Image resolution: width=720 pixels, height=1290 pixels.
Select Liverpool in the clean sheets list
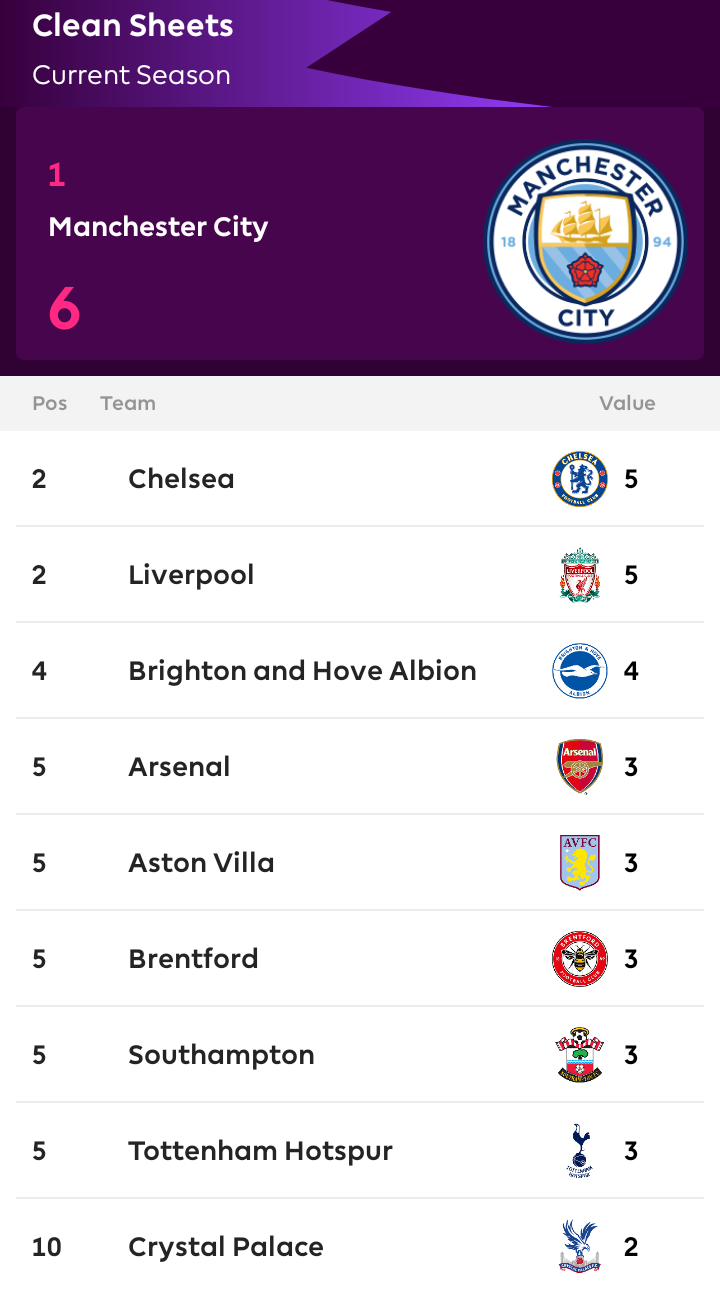(360, 575)
